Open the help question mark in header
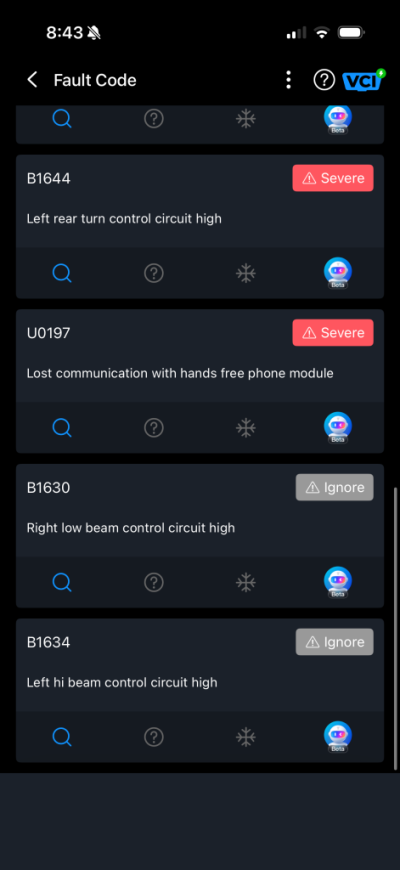Image resolution: width=400 pixels, height=870 pixels. point(324,80)
